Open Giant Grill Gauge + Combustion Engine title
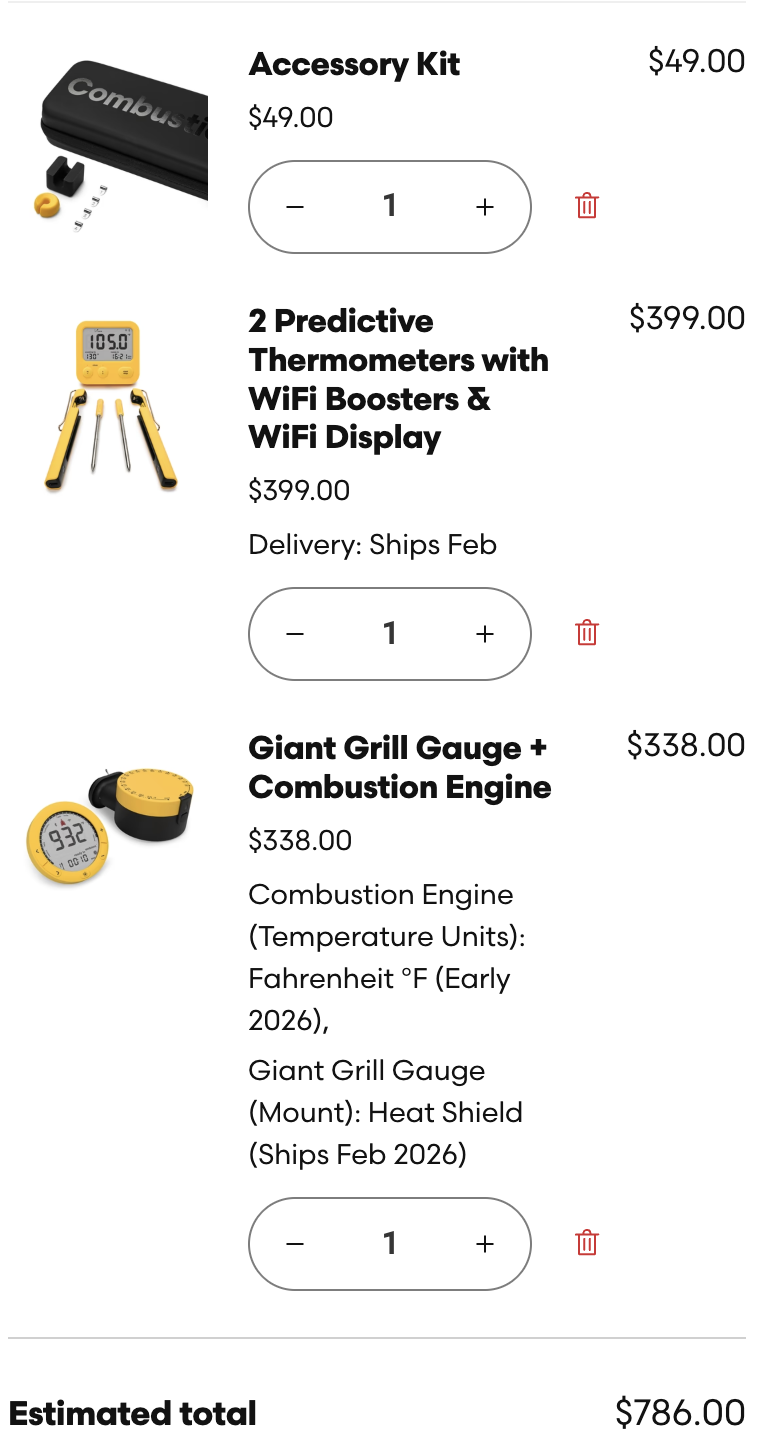The height and width of the screenshot is (1452, 770). [x=399, y=768]
